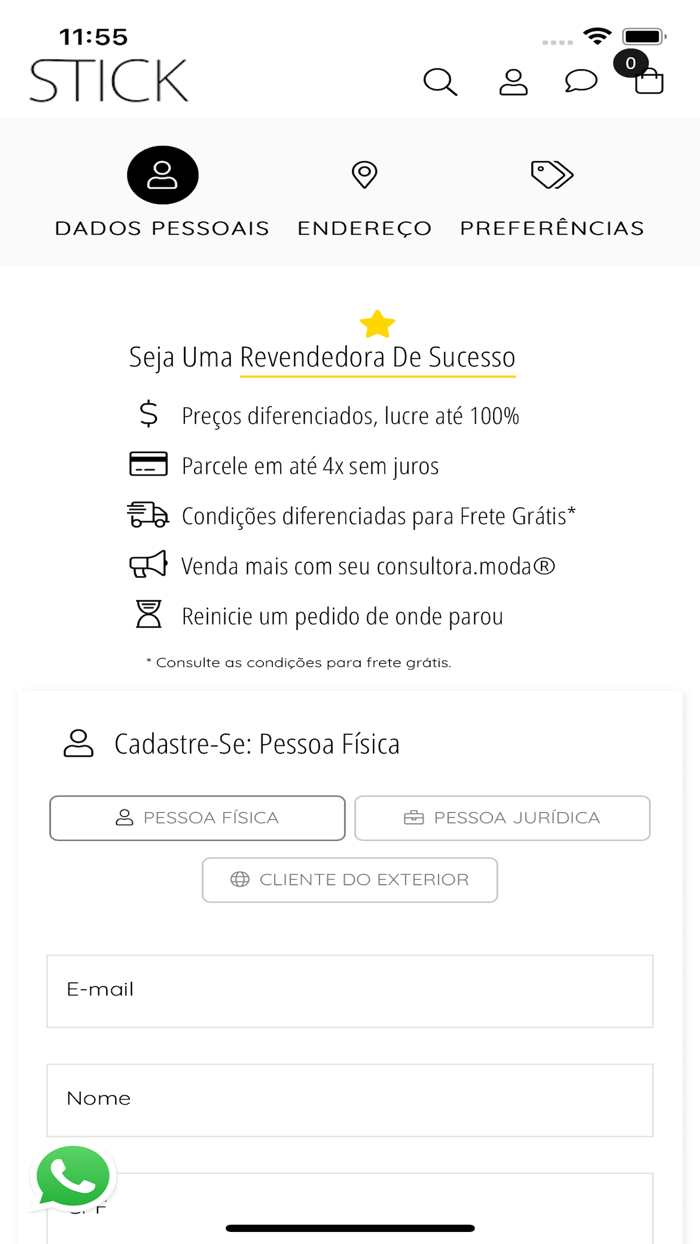This screenshot has width=700, height=1244.
Task: Switch to the Endereço step
Action: tap(364, 199)
